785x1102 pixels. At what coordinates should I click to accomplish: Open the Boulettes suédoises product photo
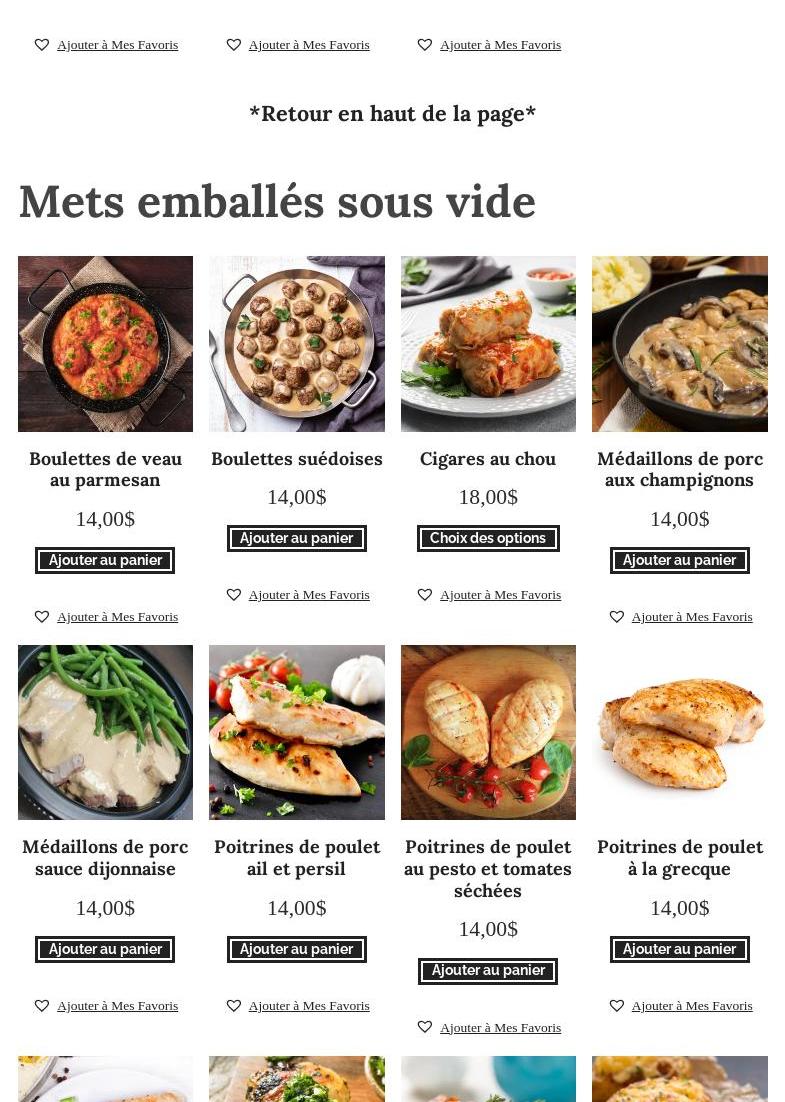click(296, 343)
